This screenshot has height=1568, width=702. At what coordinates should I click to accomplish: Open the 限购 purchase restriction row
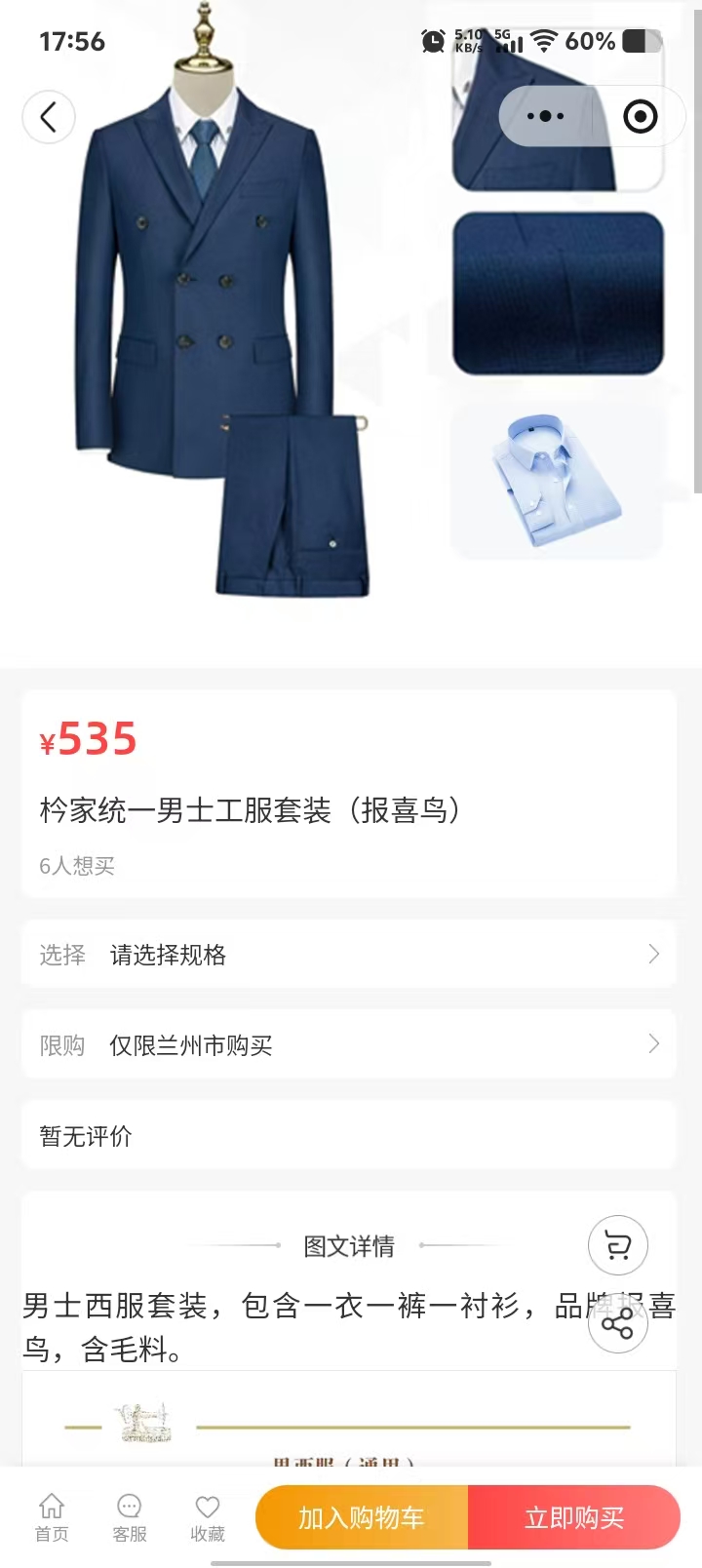pyautogui.click(x=349, y=1045)
